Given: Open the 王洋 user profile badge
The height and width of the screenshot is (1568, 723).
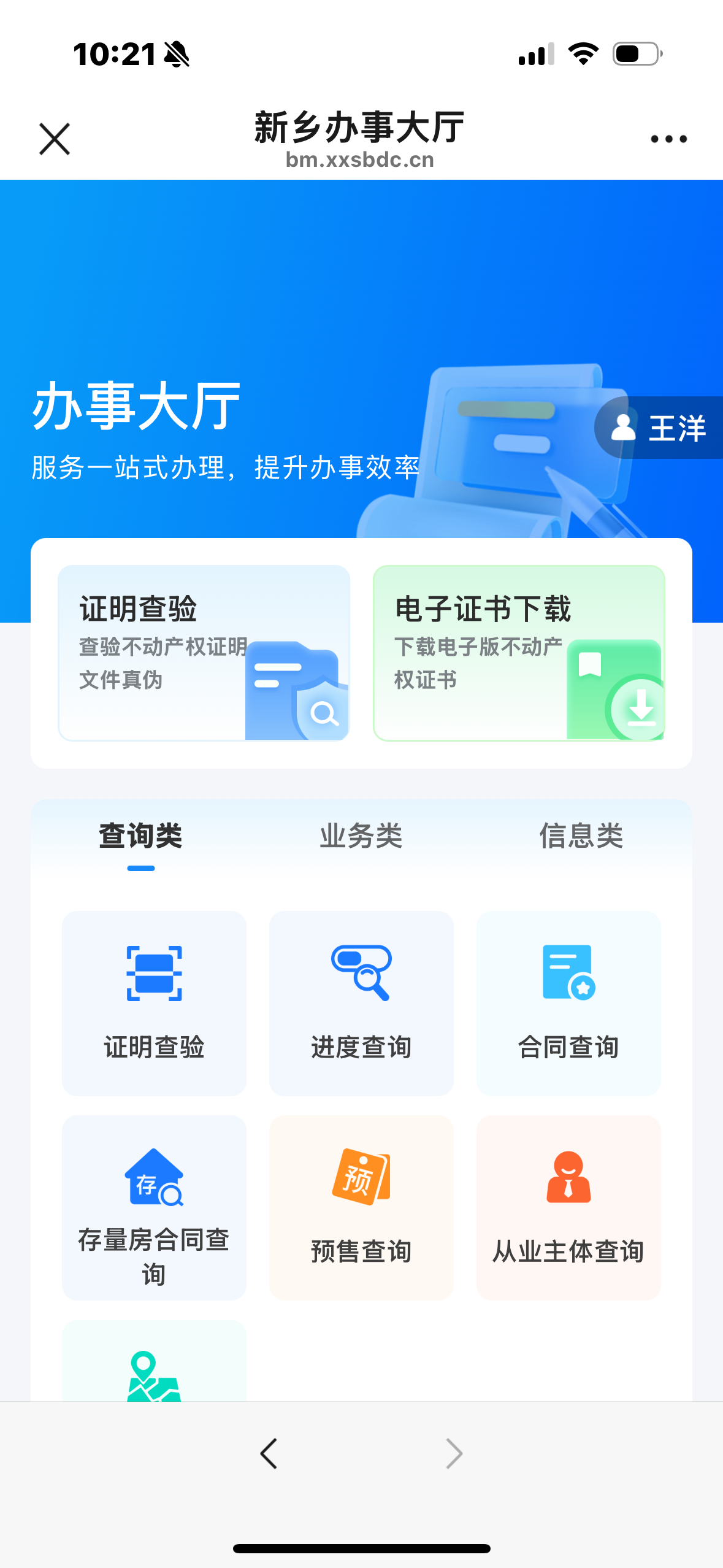Looking at the screenshot, I should point(660,428).
